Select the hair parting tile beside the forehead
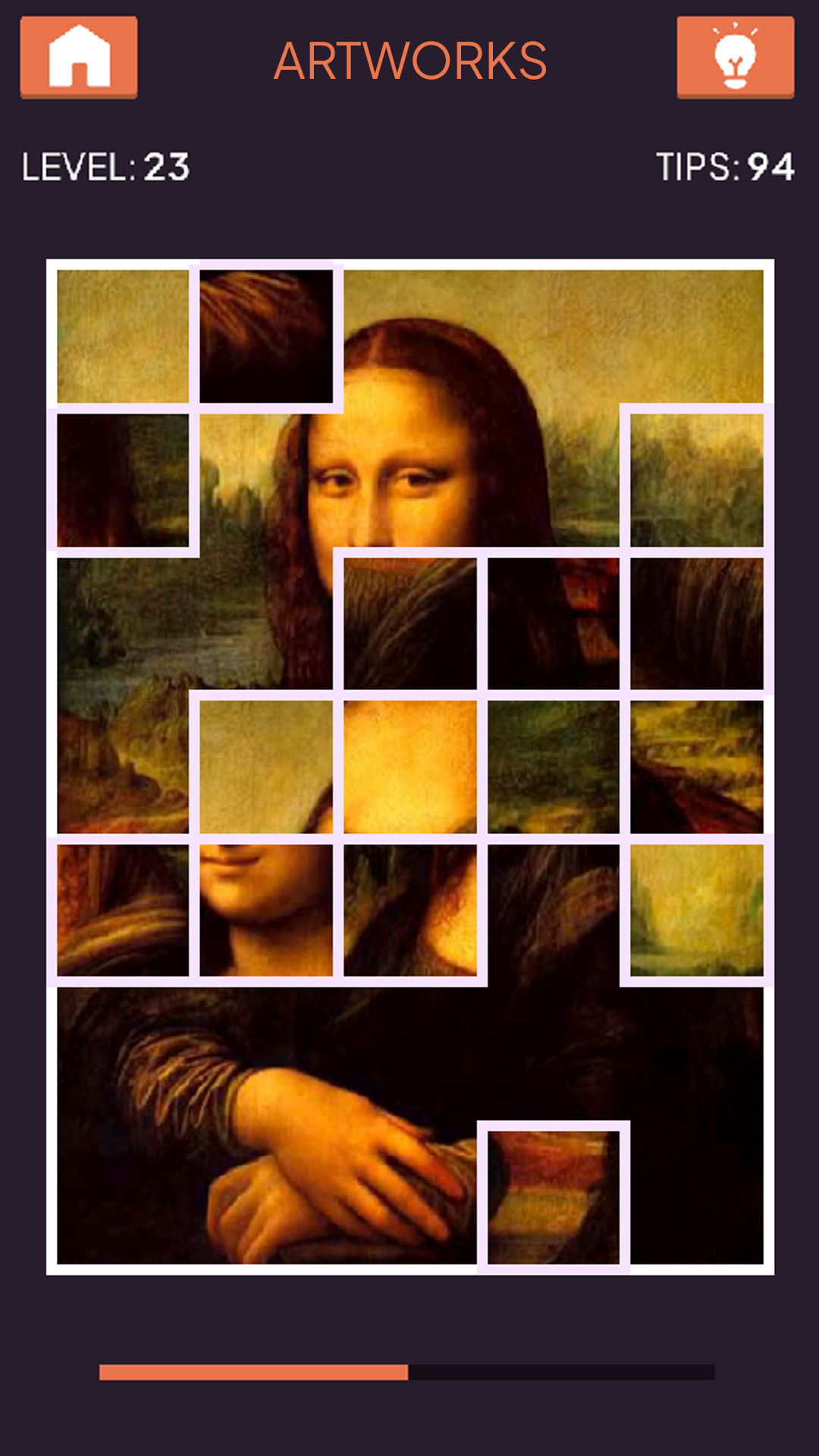 [x=266, y=337]
